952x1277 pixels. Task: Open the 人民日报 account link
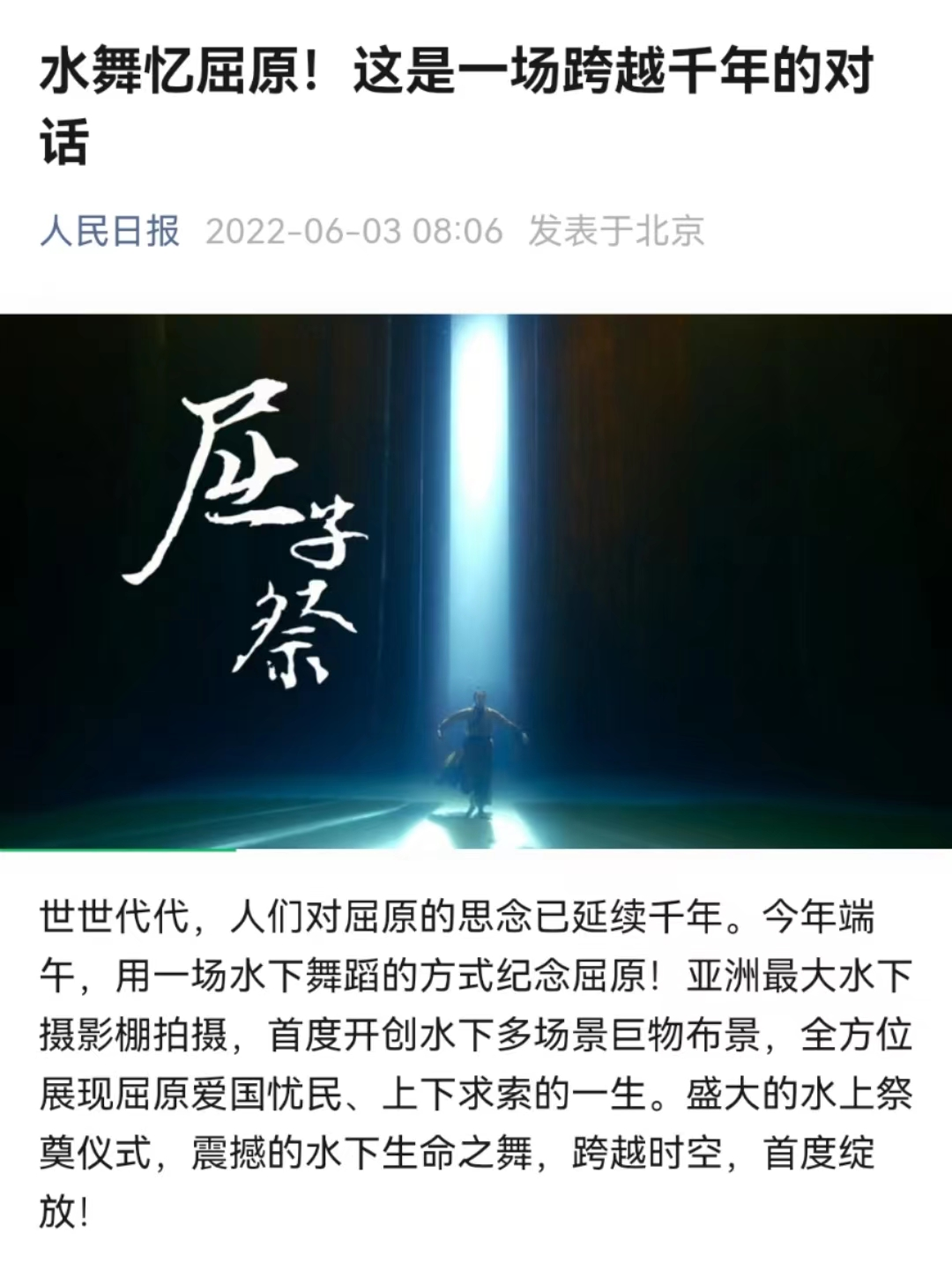tap(109, 231)
